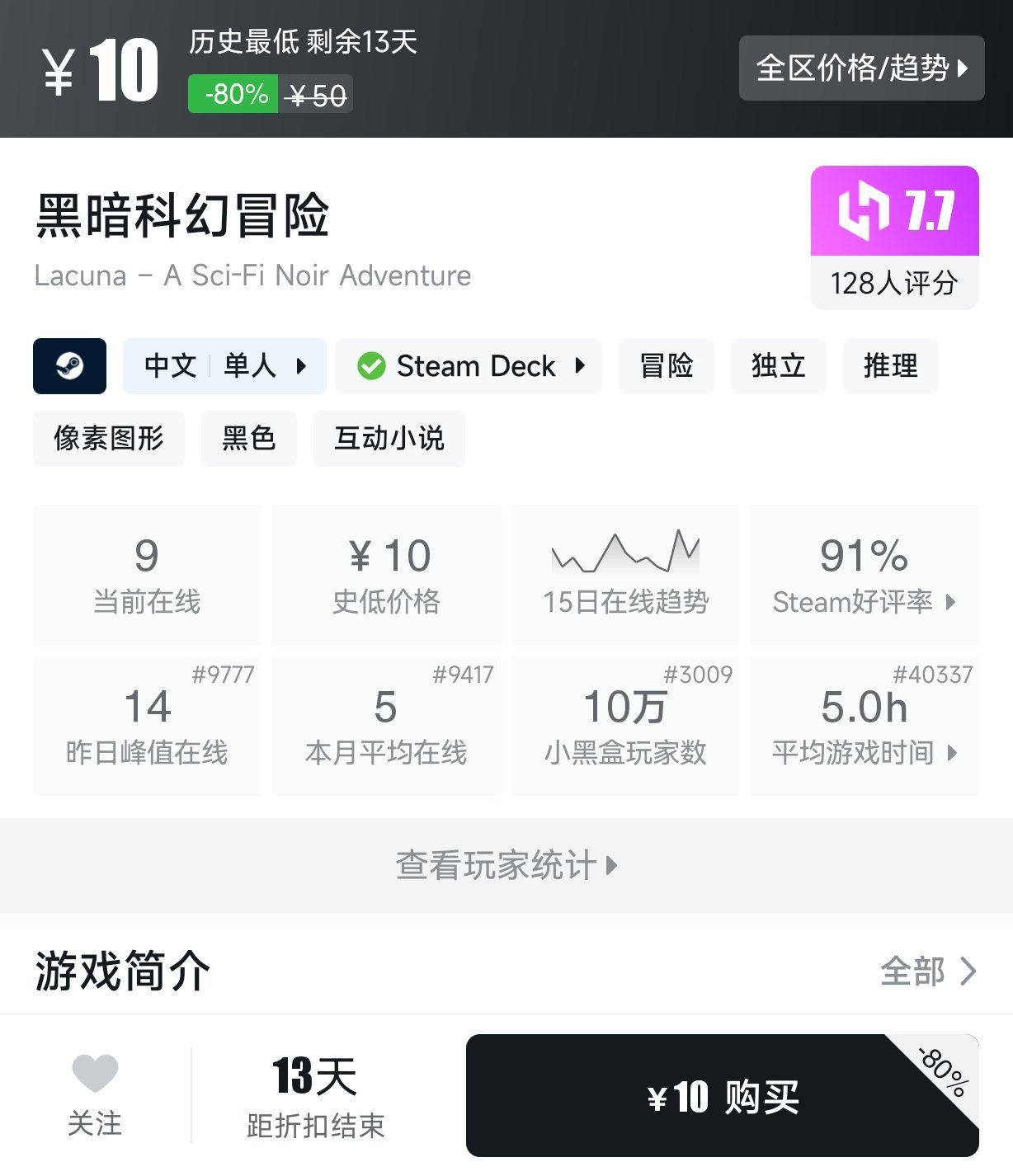Viewport: 1013px width, 1176px height.
Task: Open the Steam好评率 review breakdown
Action: pos(864,602)
